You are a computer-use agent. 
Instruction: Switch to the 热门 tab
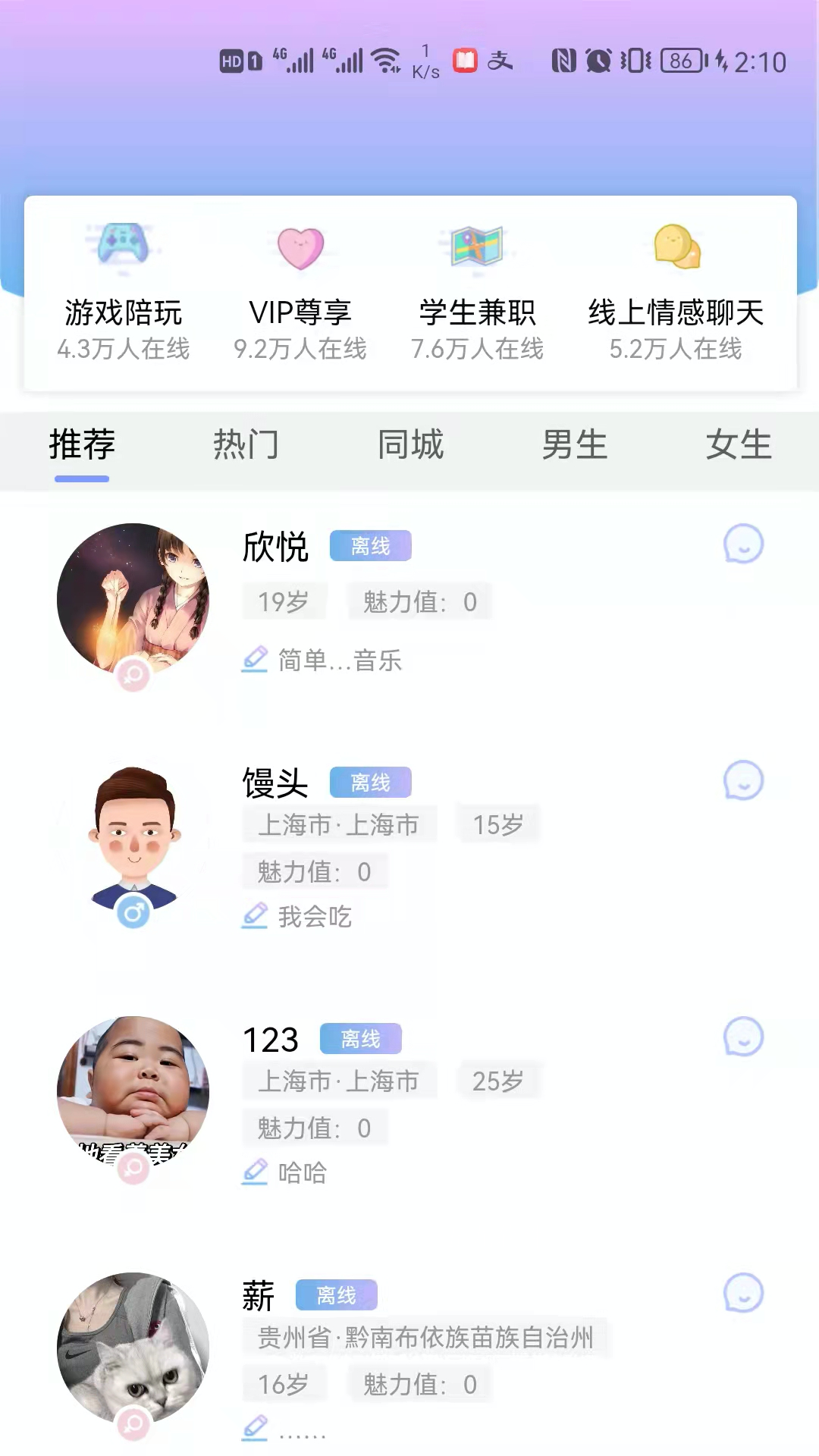246,445
